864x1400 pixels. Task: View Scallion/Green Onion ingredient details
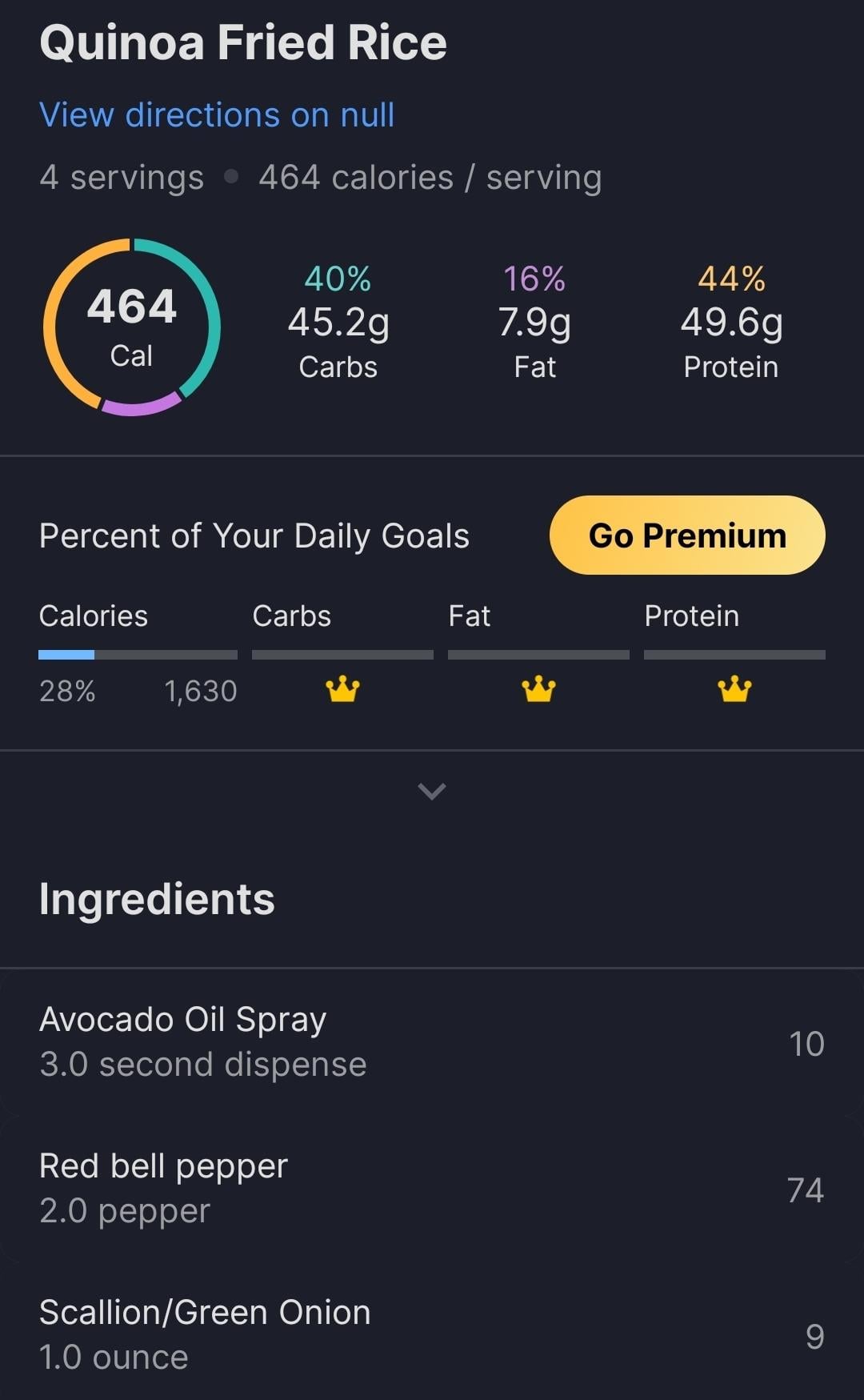click(x=432, y=1334)
